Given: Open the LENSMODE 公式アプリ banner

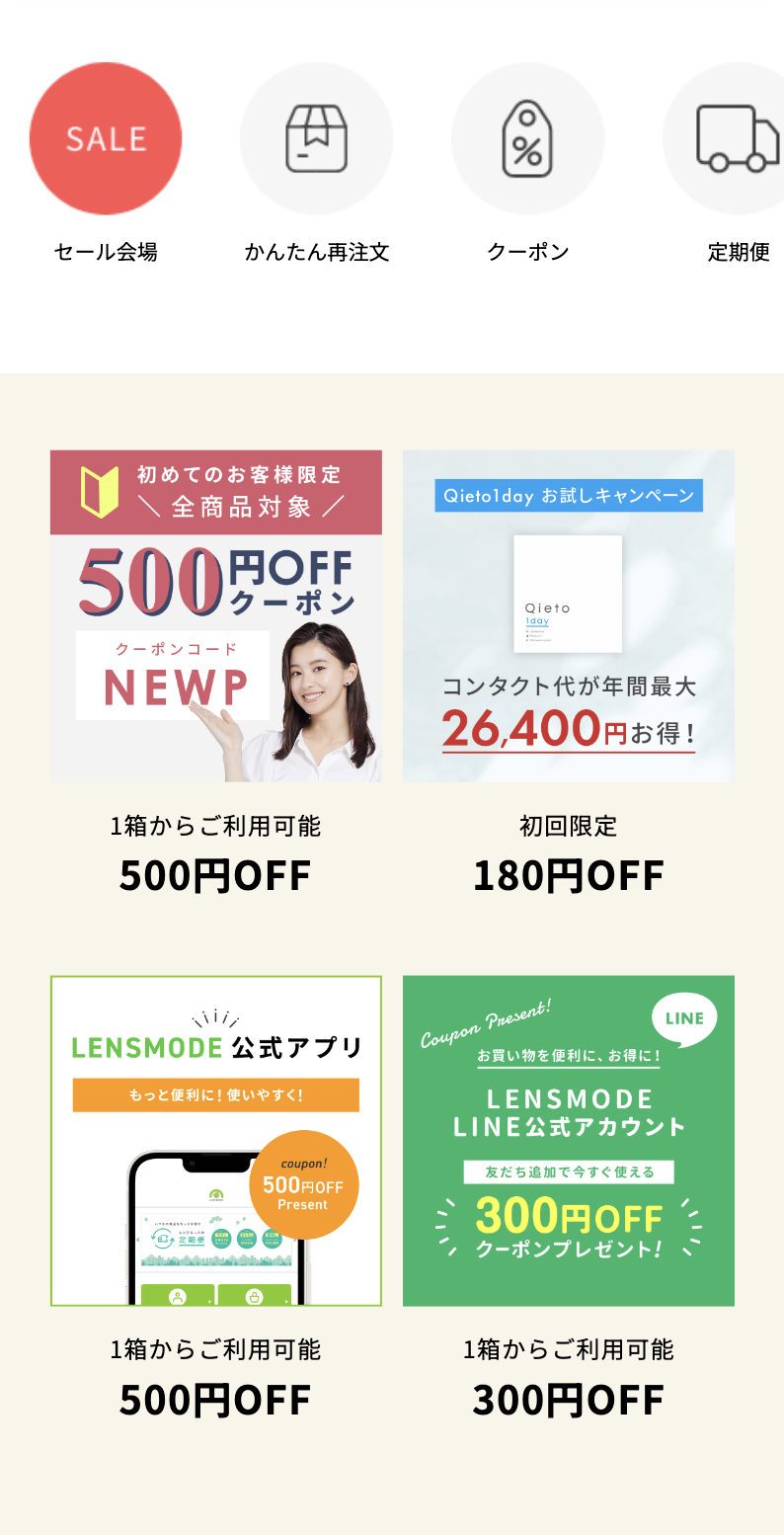Looking at the screenshot, I should [x=216, y=1141].
